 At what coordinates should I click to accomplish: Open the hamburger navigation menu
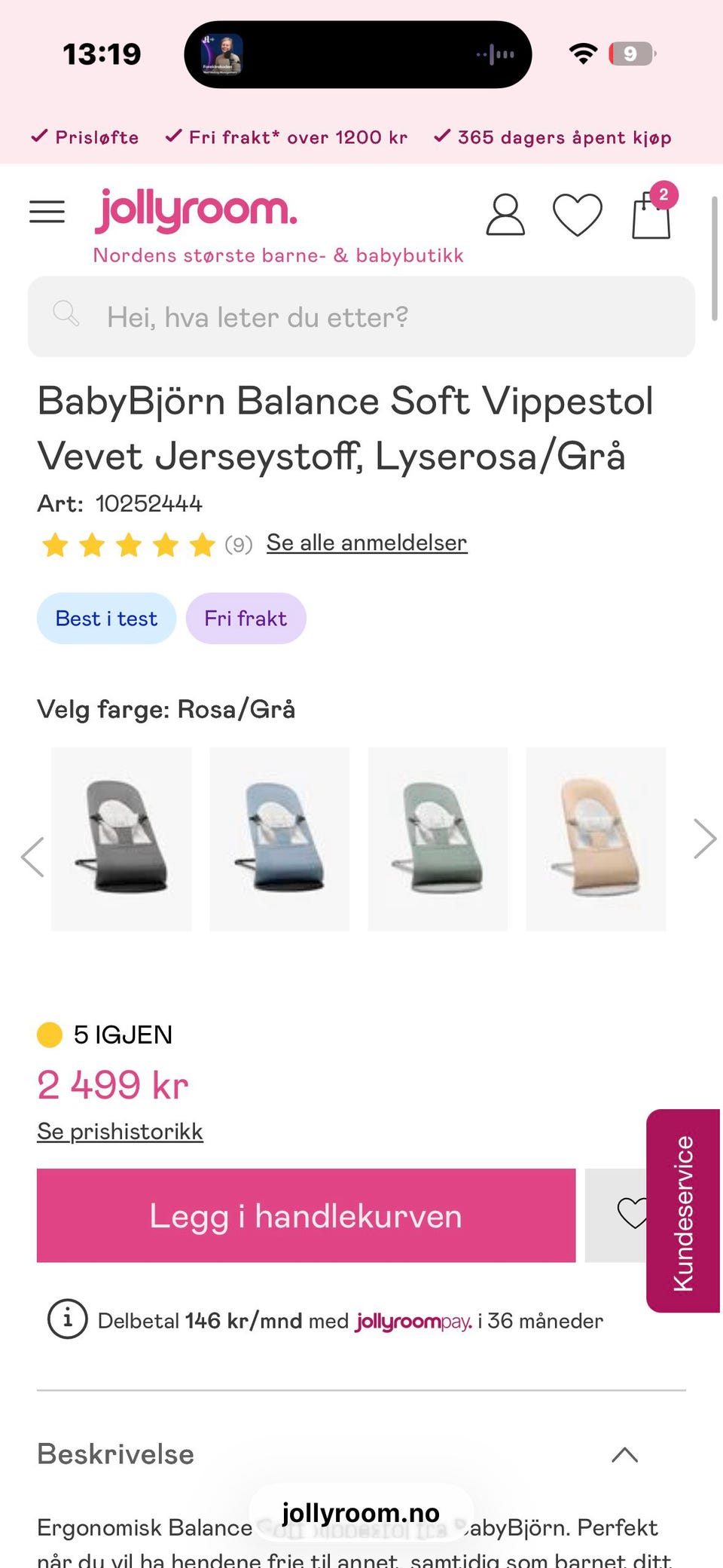(x=47, y=212)
